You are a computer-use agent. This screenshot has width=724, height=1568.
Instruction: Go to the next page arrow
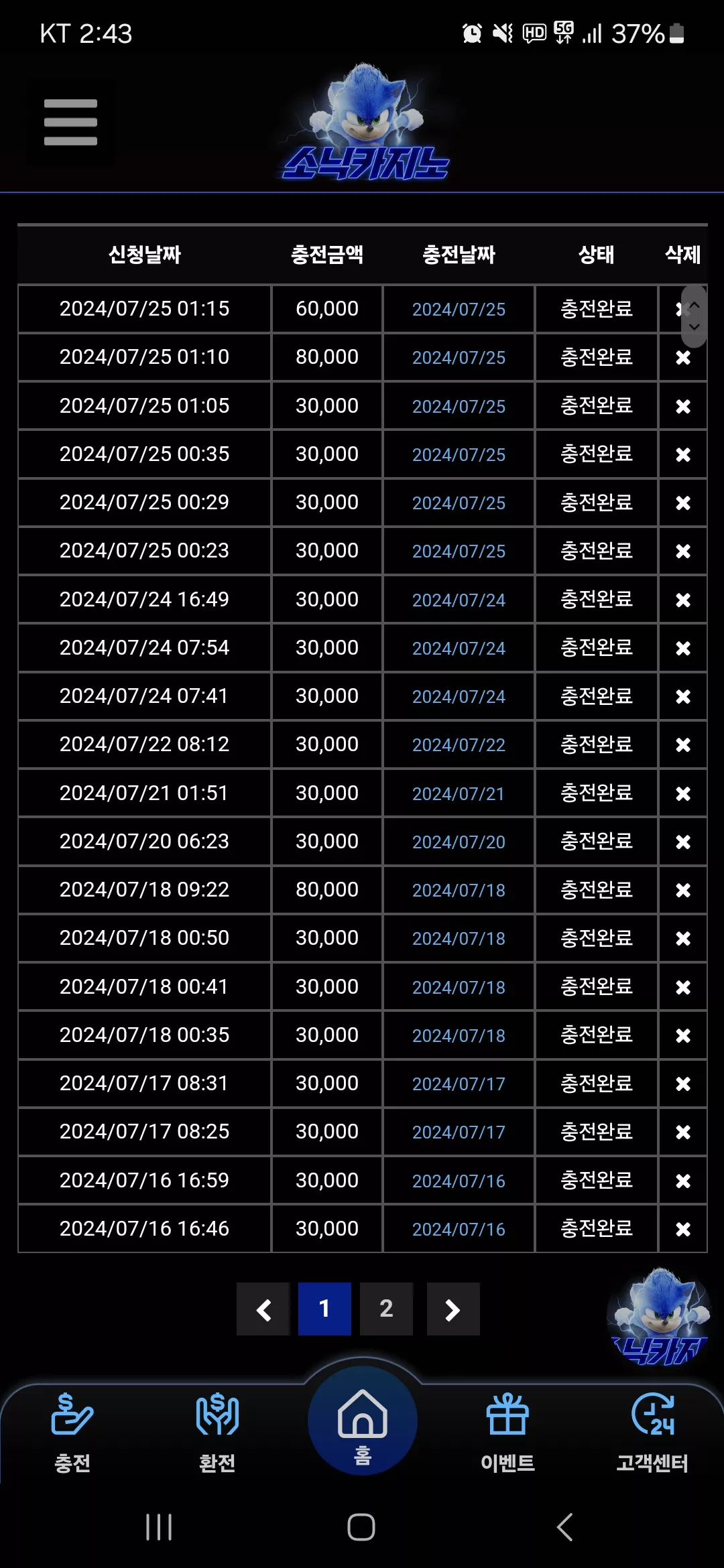tap(453, 1309)
